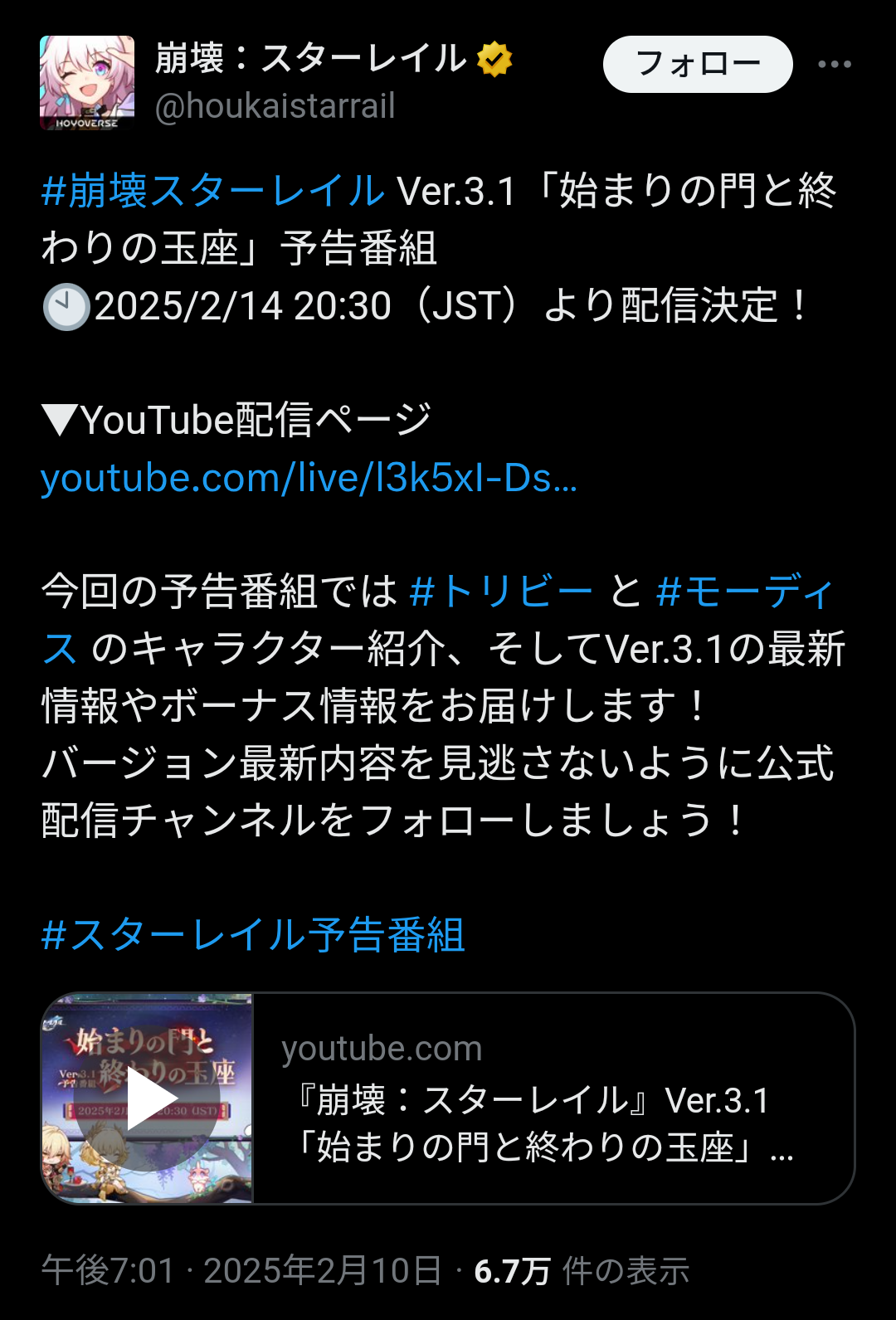Screen dimensions: 896x1320
Task: Open the three-dot overflow menu
Action: 834,64
